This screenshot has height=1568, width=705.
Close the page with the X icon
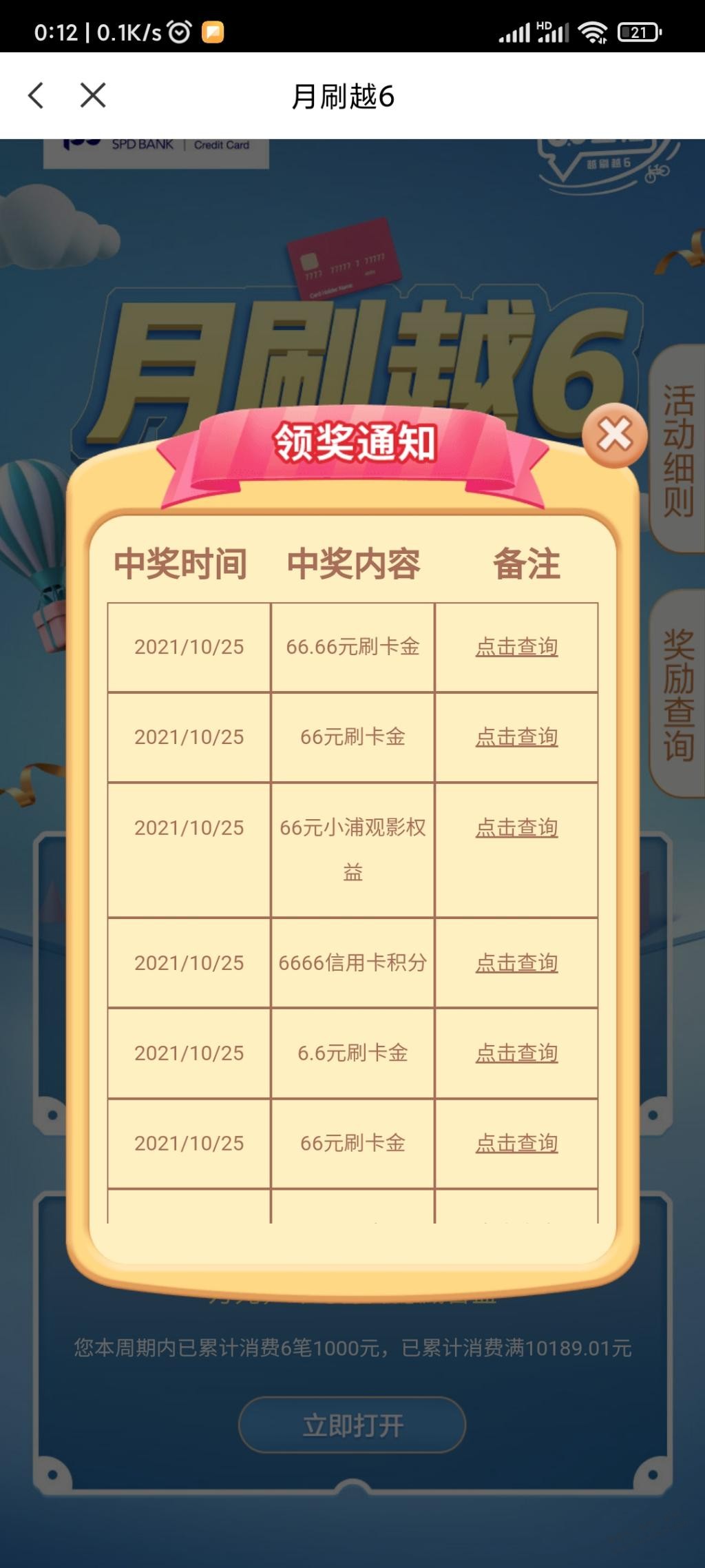[93, 96]
